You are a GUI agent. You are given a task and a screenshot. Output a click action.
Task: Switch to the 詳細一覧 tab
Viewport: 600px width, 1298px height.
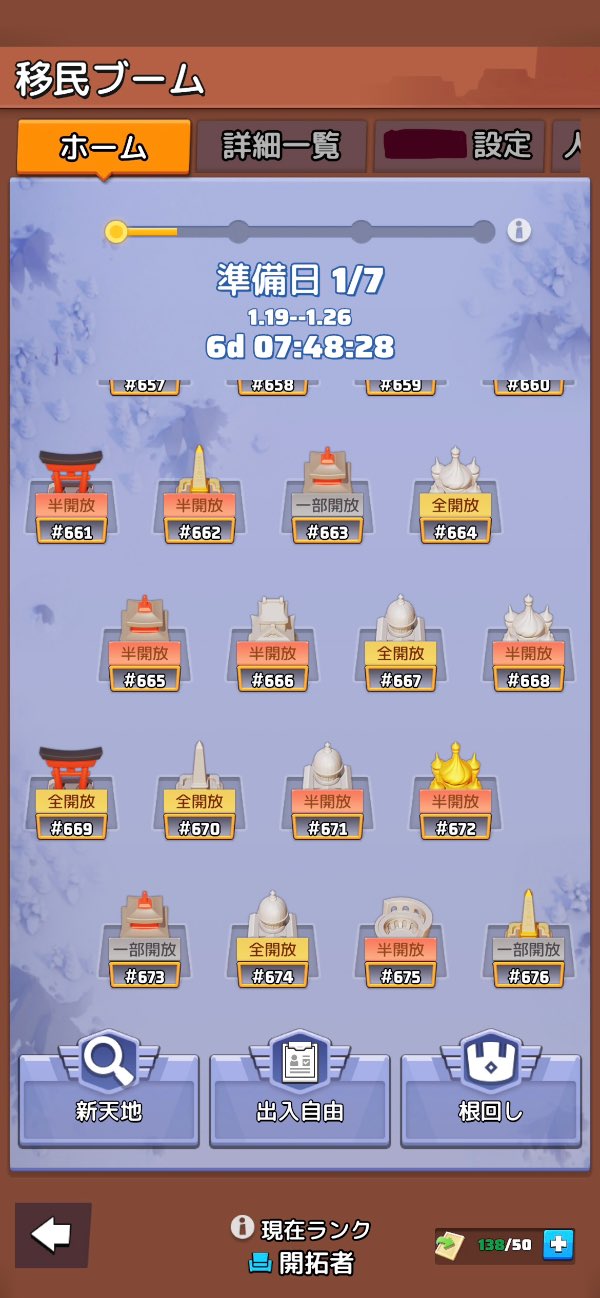click(282, 146)
